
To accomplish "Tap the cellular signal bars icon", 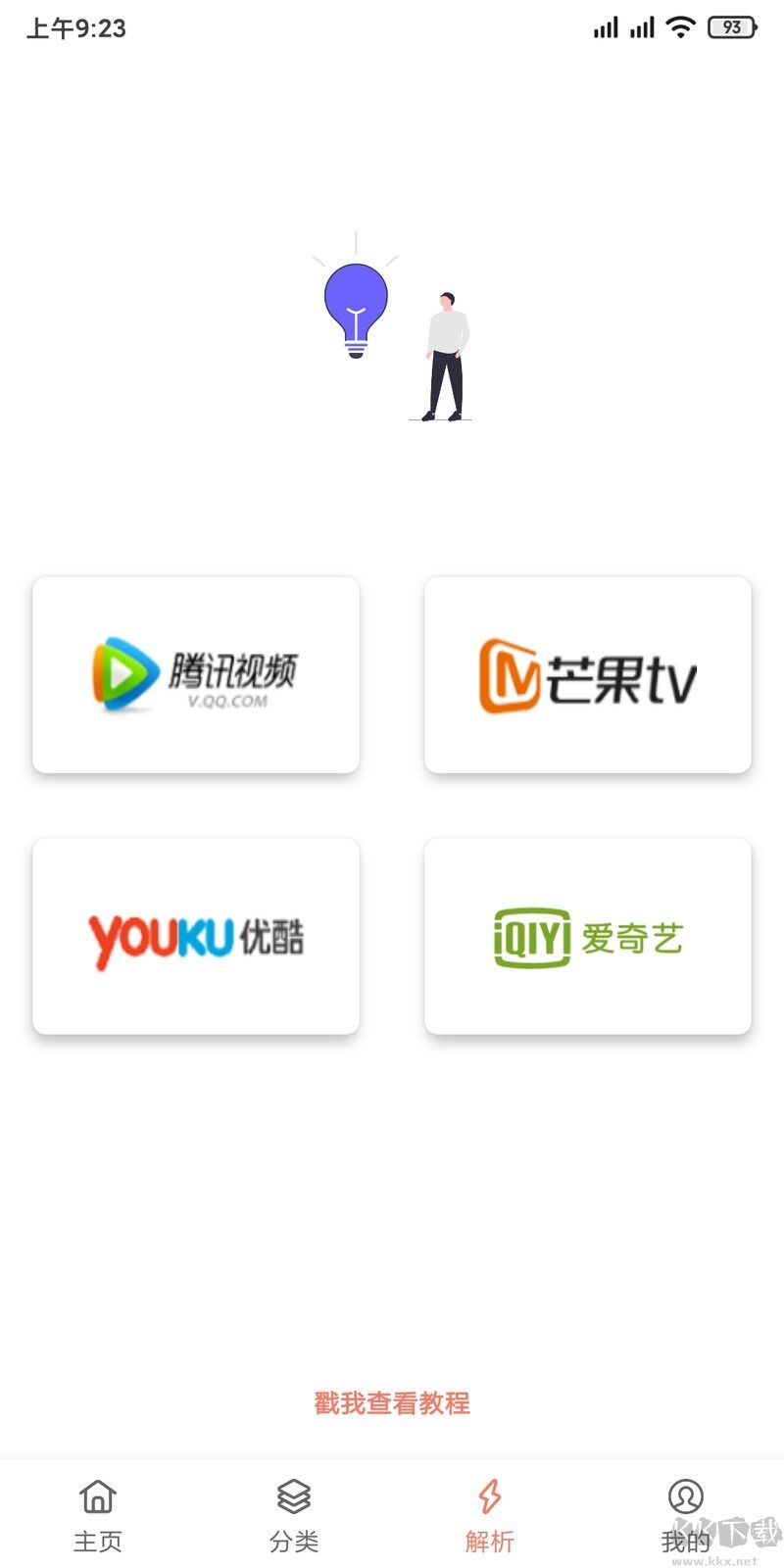I will coord(606,27).
